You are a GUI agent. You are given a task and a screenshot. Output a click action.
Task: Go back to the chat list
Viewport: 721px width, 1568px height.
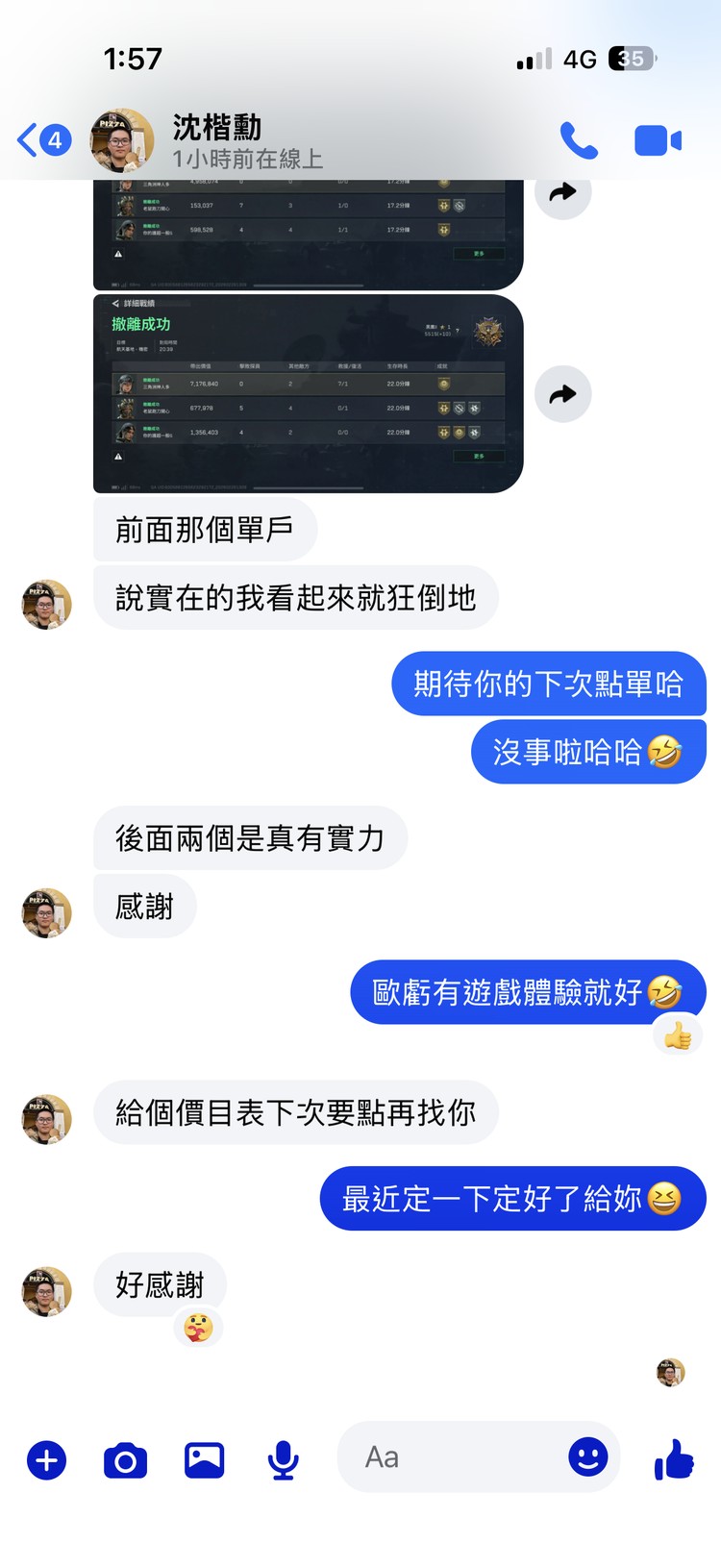[26, 140]
